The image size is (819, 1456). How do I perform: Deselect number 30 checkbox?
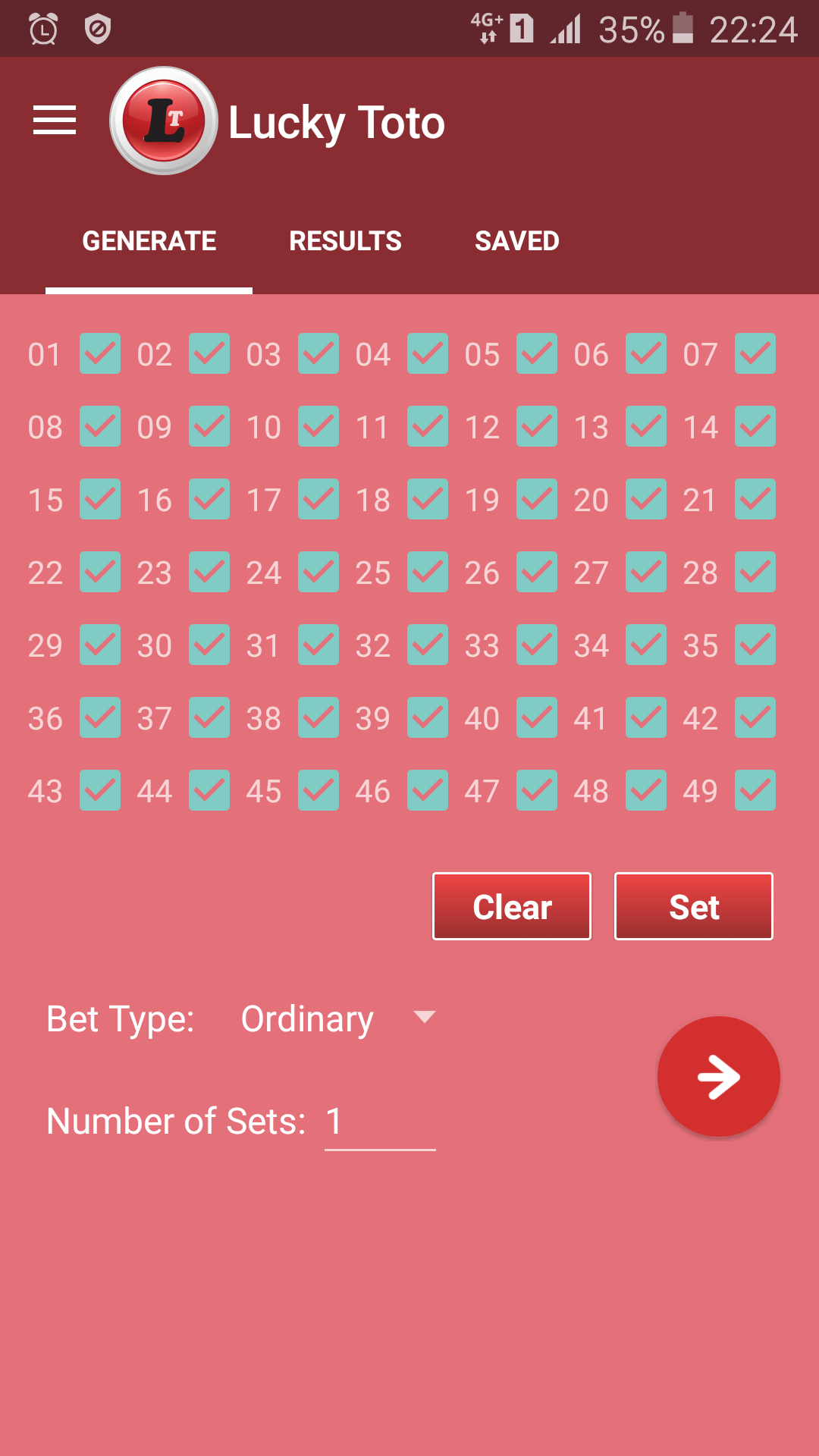click(209, 645)
